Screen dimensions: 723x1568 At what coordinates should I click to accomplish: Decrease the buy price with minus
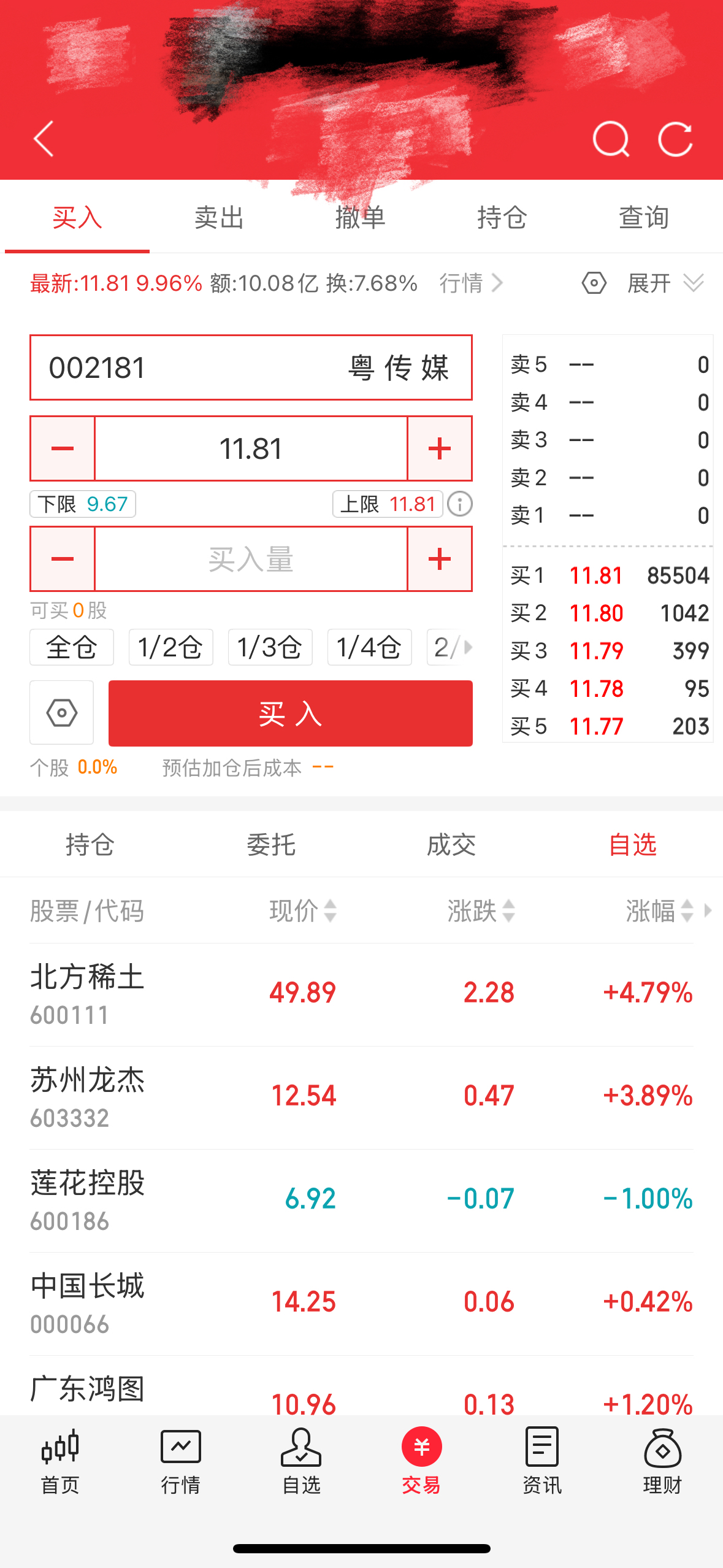(63, 448)
